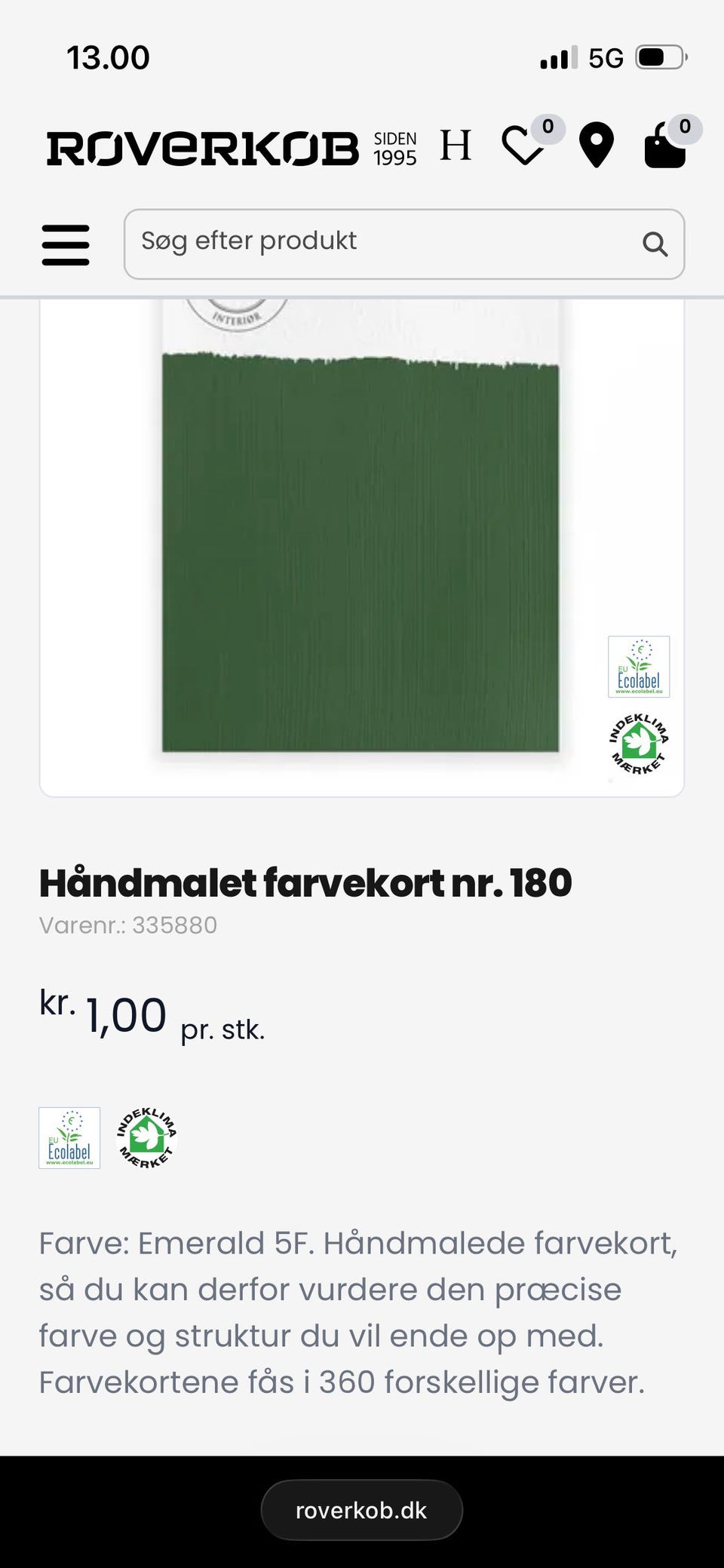Tap the product search field

click(x=404, y=244)
